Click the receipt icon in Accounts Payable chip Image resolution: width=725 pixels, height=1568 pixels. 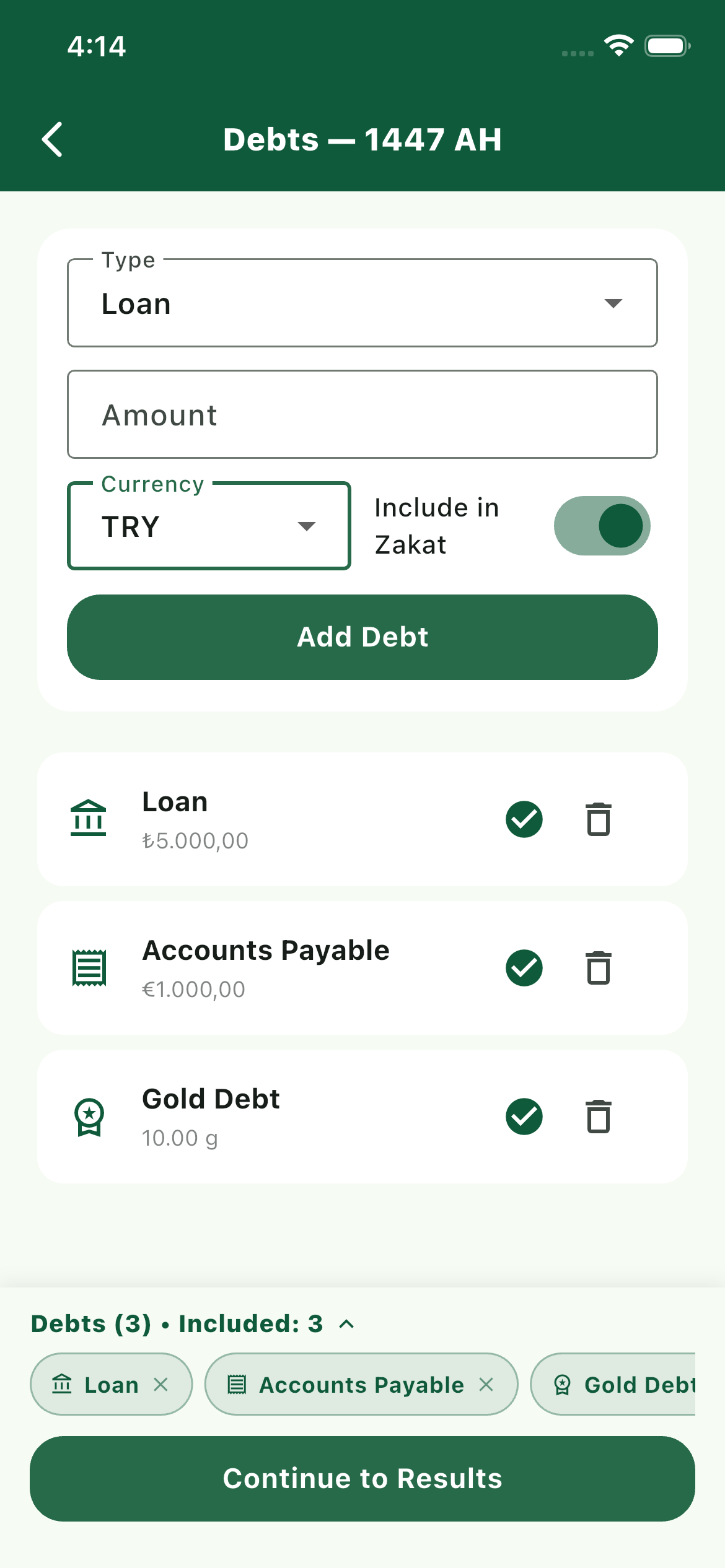(x=239, y=1385)
